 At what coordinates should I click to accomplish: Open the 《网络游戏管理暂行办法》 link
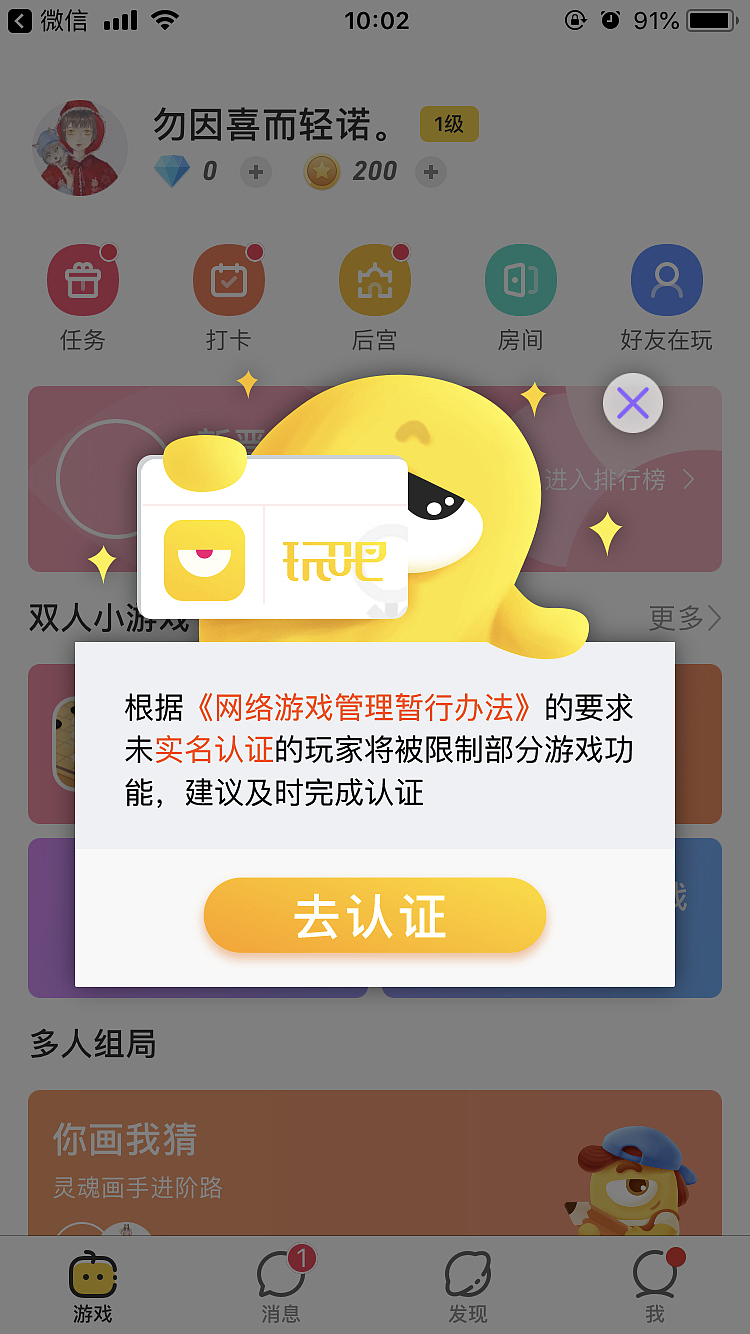(x=370, y=705)
